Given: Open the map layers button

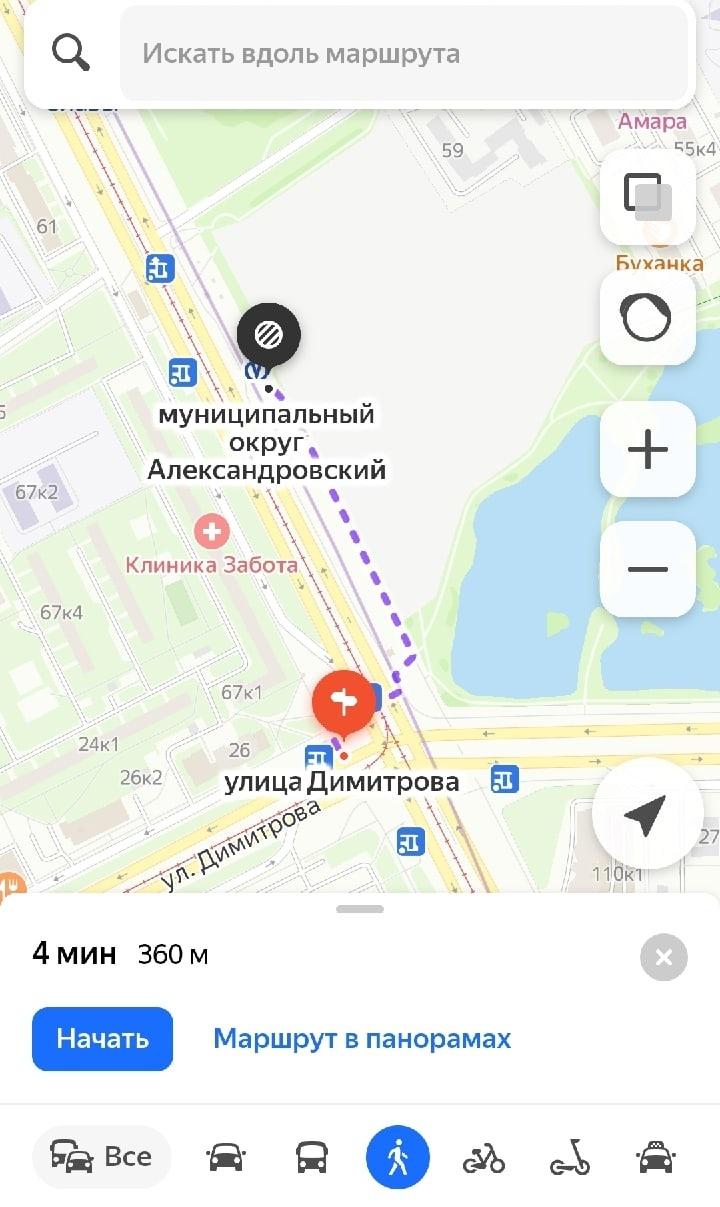Looking at the screenshot, I should tap(647, 197).
